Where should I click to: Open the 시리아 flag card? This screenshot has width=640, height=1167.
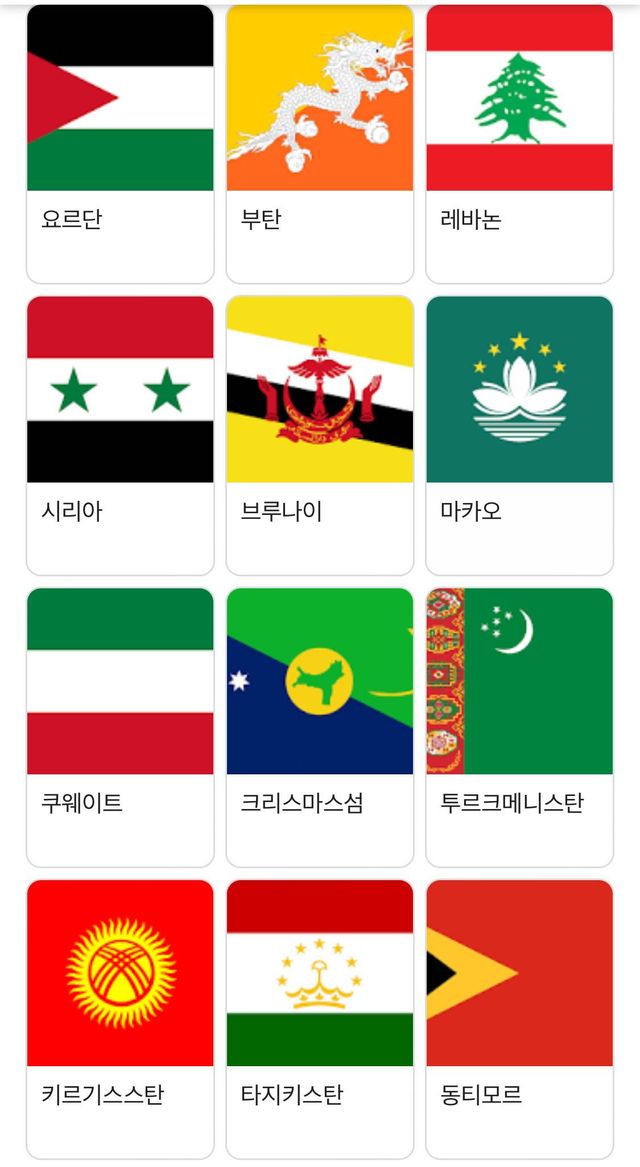click(120, 435)
